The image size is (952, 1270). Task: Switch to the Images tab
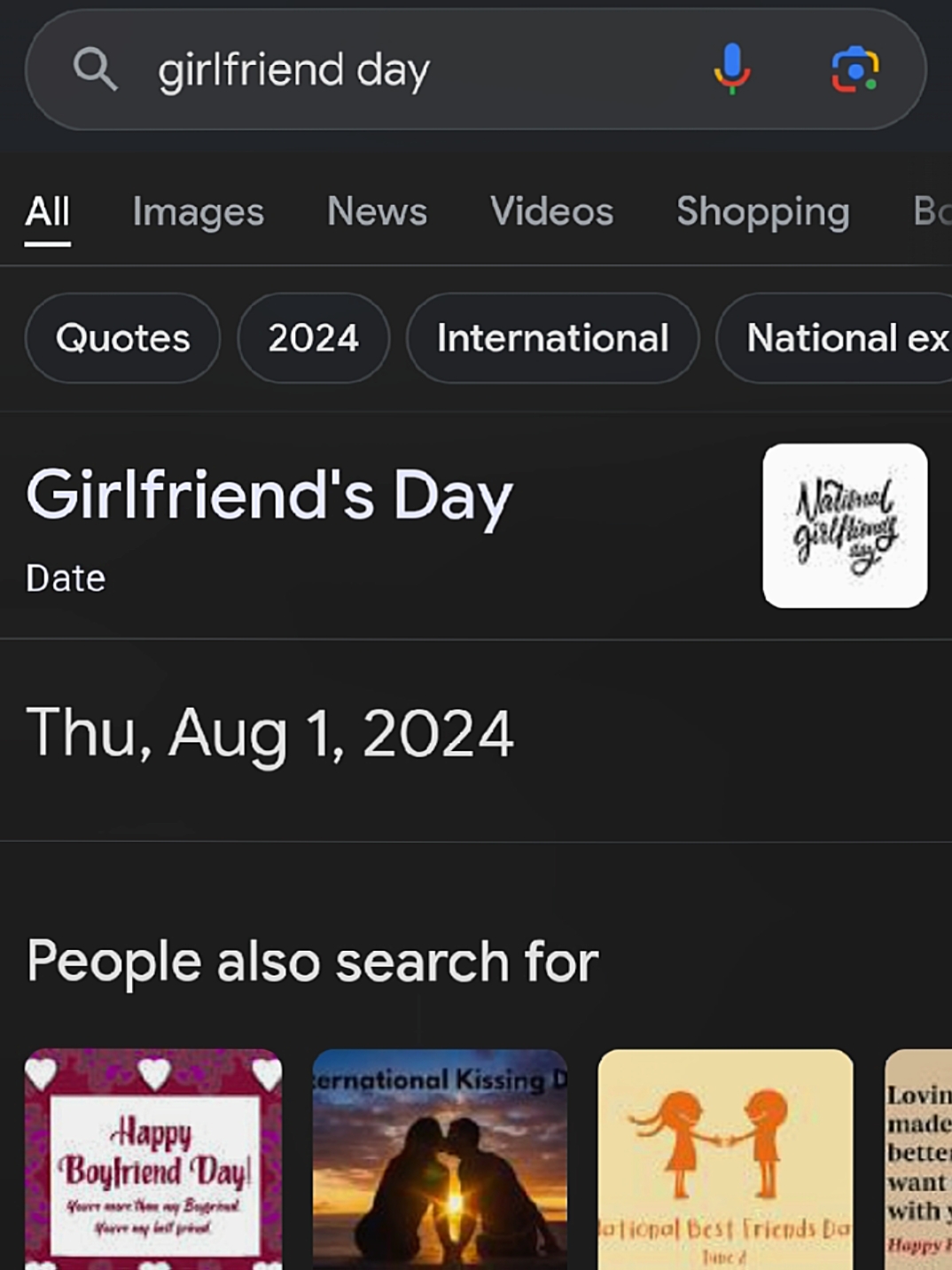click(x=199, y=212)
